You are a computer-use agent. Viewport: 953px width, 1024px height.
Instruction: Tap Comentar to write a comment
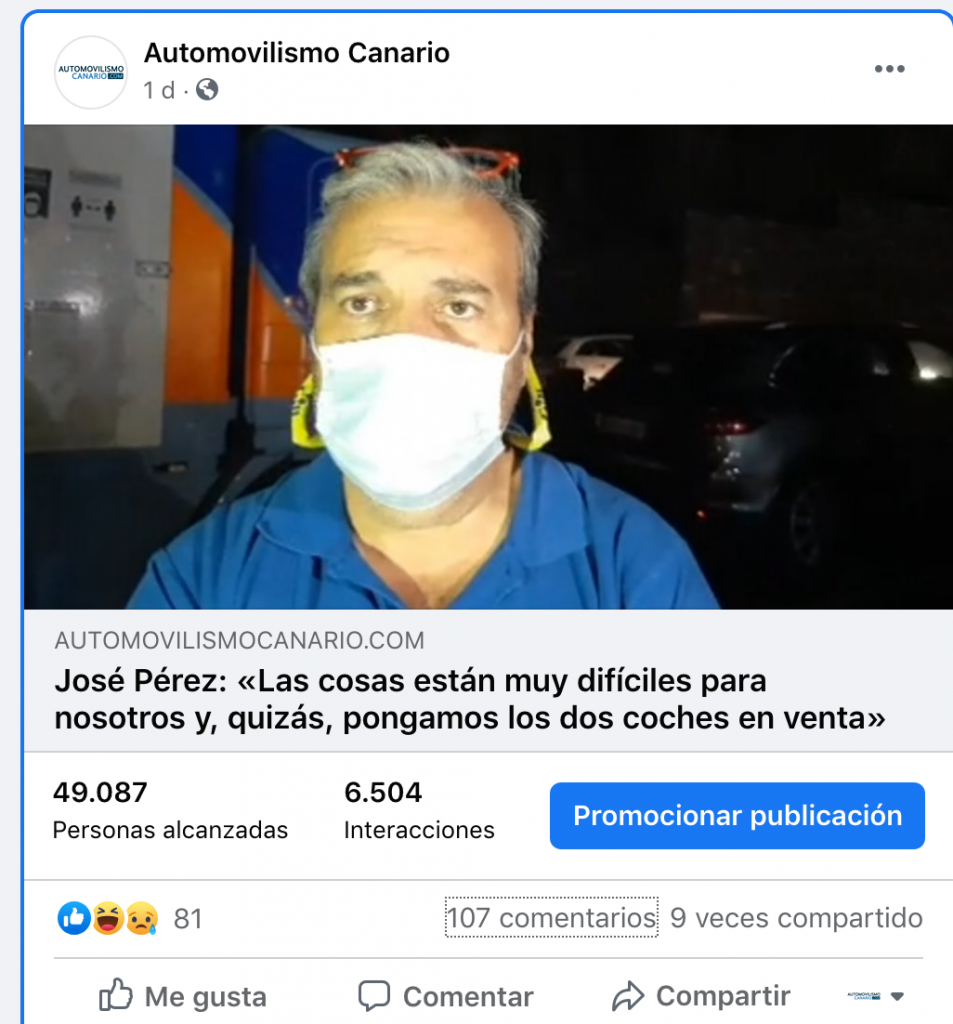(446, 996)
